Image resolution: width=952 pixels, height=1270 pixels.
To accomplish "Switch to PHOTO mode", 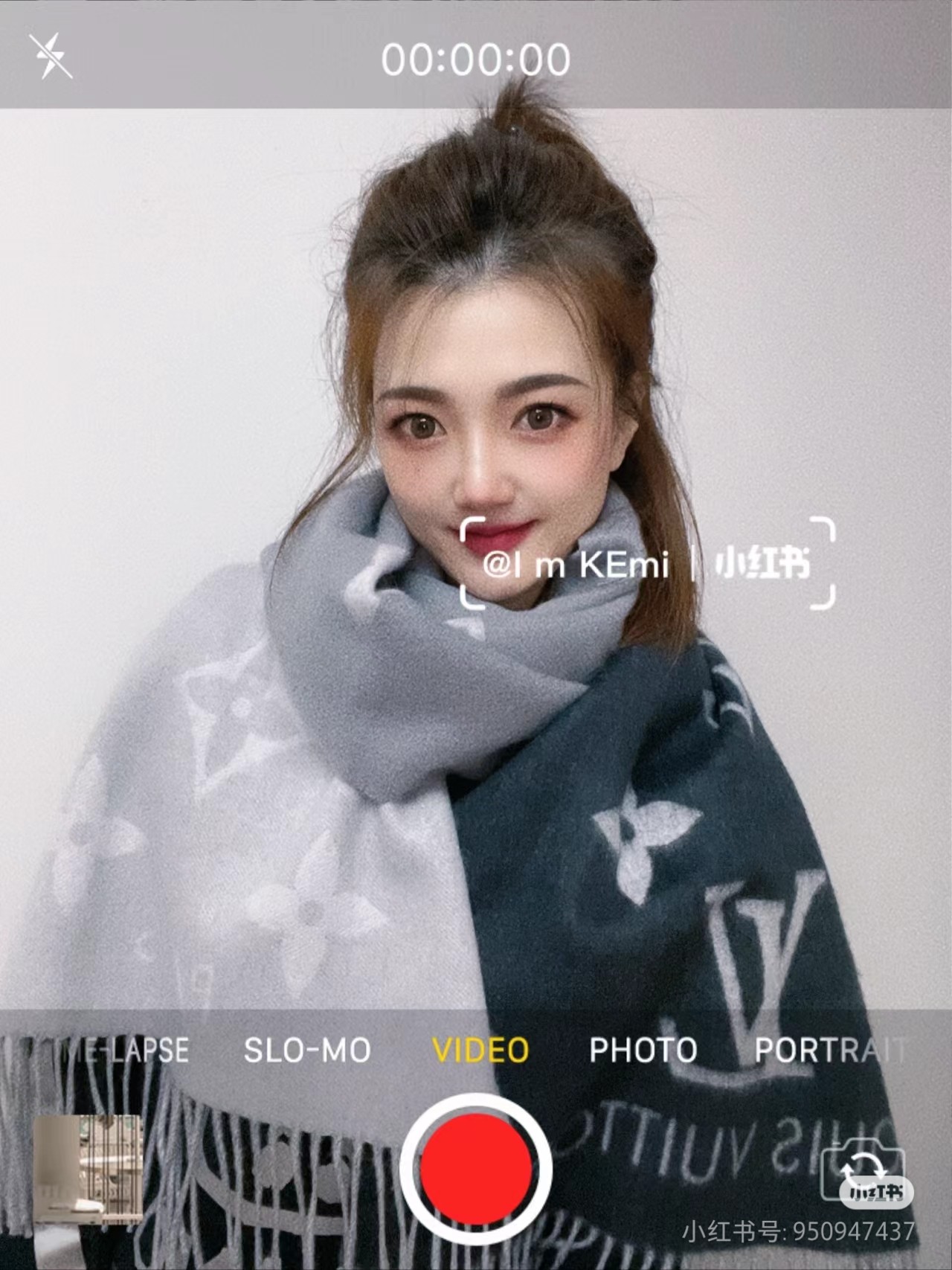I will 643,1050.
